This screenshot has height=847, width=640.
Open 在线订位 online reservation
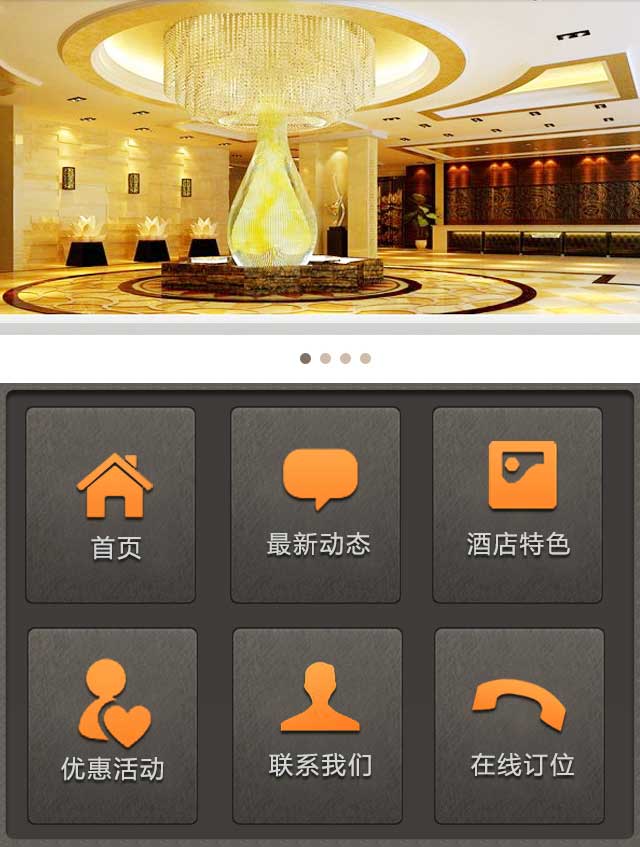coord(519,725)
